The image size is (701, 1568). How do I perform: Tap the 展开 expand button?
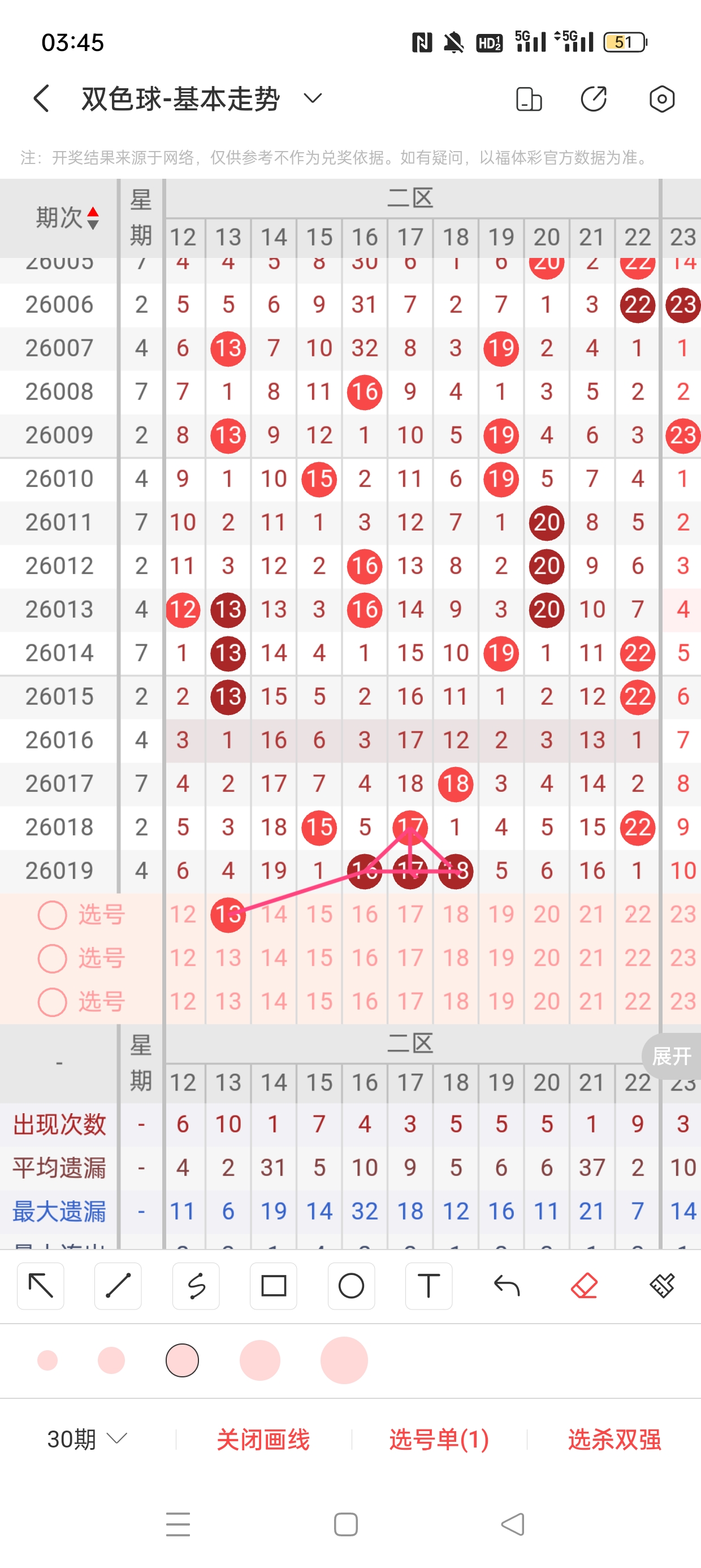[x=671, y=1056]
